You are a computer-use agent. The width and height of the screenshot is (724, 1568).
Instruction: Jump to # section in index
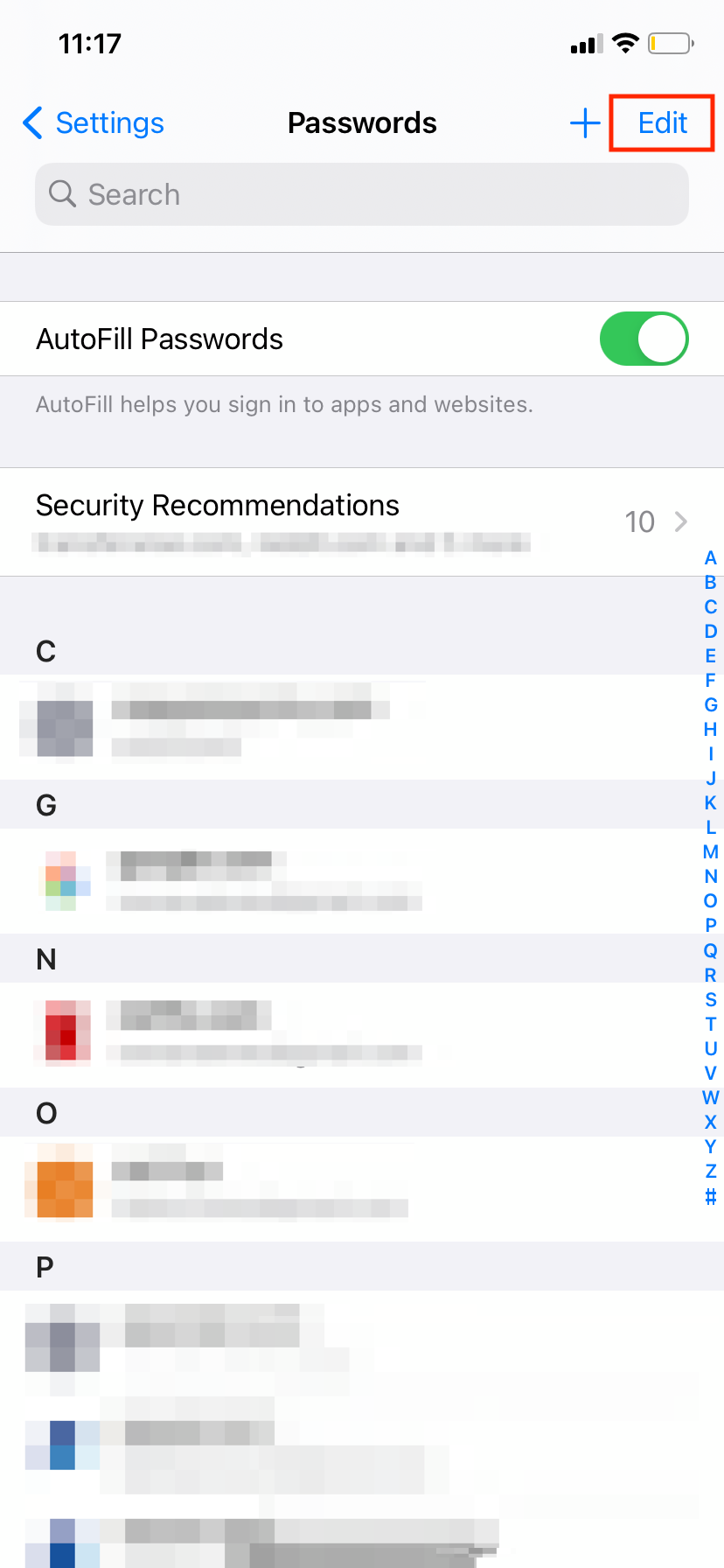[710, 1196]
